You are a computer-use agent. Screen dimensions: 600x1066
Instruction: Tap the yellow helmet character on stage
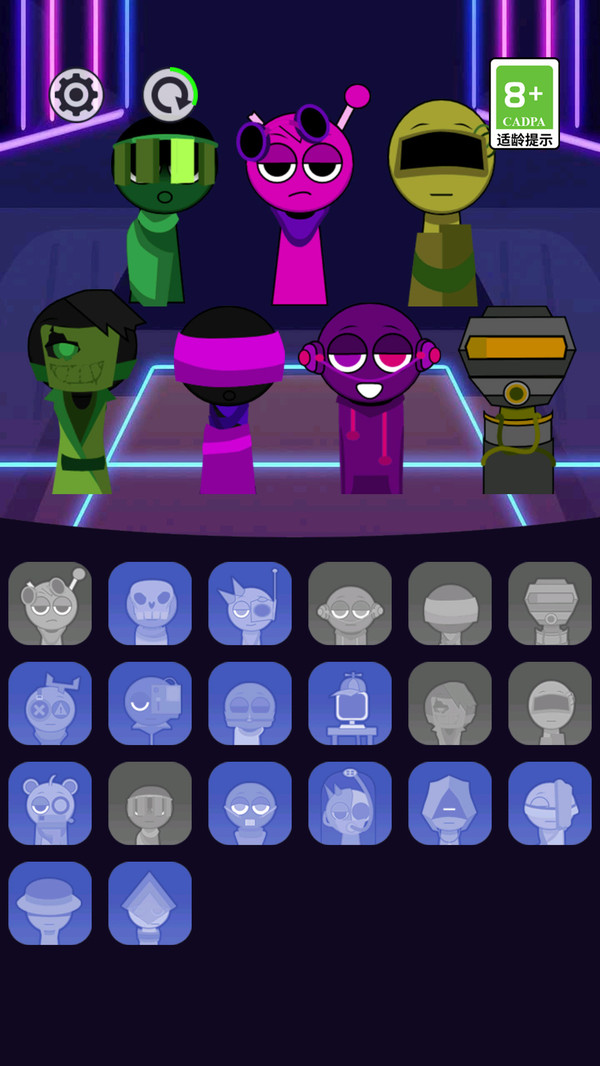pyautogui.click(x=440, y=200)
